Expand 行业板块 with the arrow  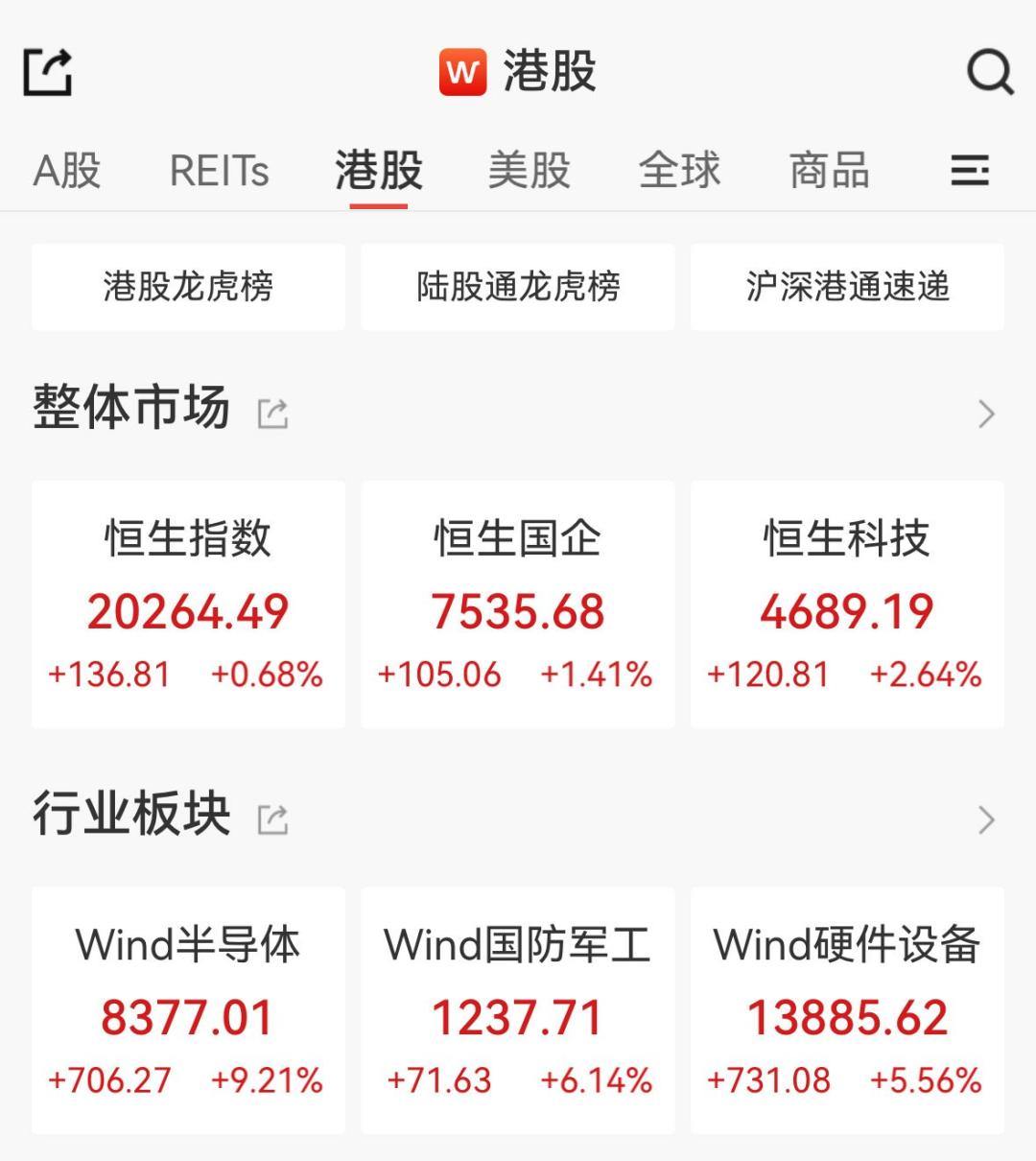click(986, 819)
